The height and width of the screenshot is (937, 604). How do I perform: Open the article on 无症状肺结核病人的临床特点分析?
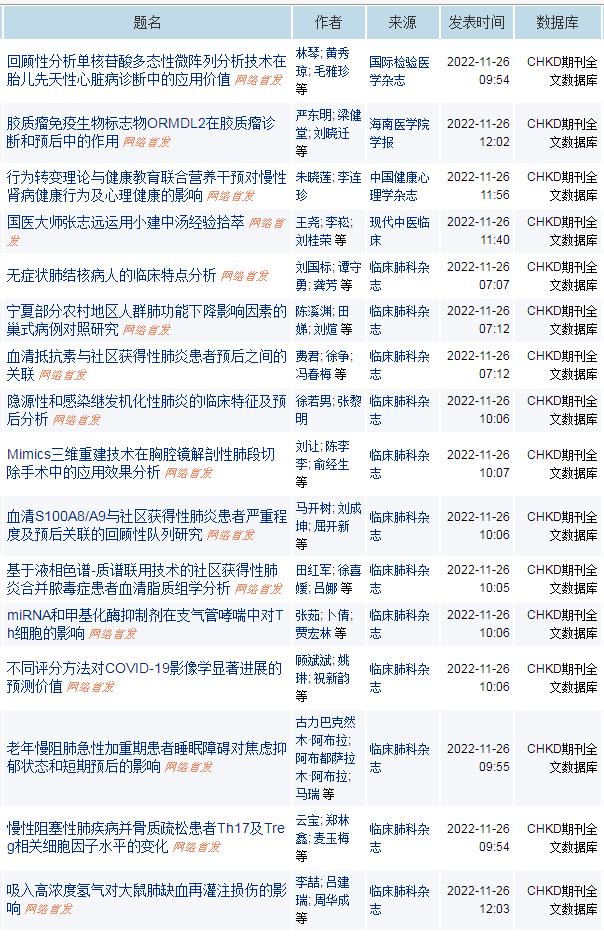pyautogui.click(x=111, y=274)
